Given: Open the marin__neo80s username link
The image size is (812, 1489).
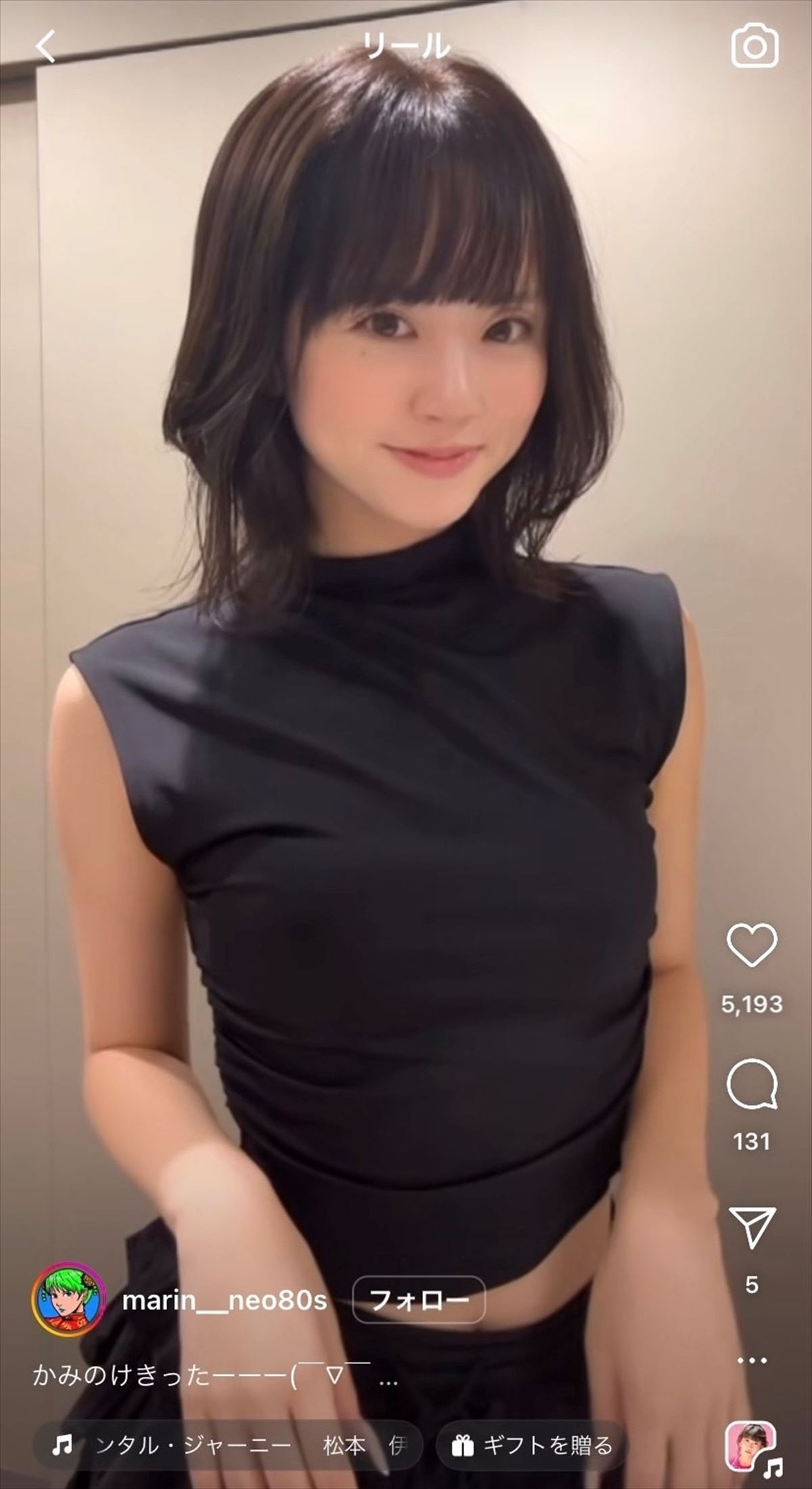Looking at the screenshot, I should (225, 1300).
